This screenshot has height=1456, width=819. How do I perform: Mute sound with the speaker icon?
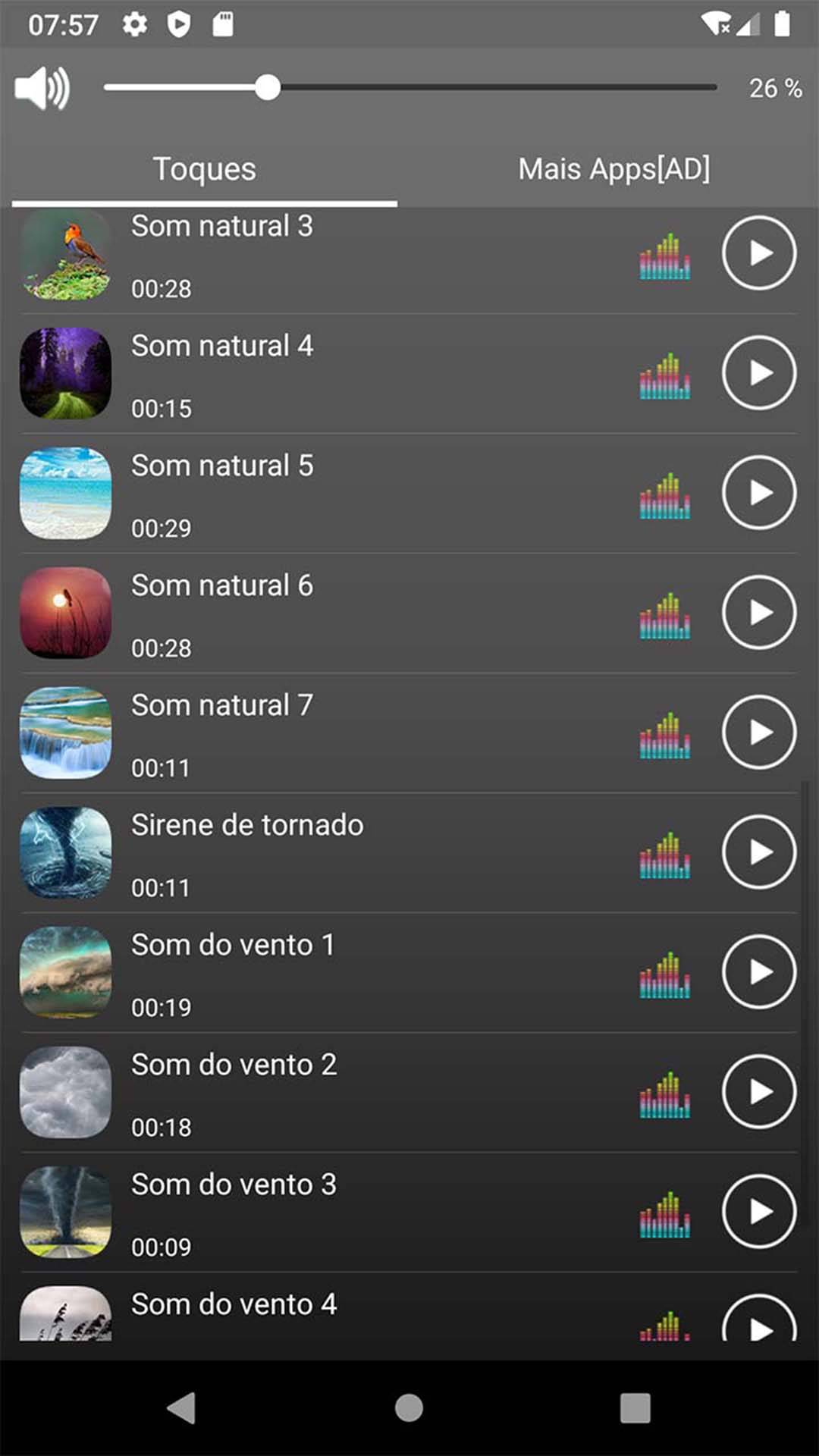tap(42, 88)
